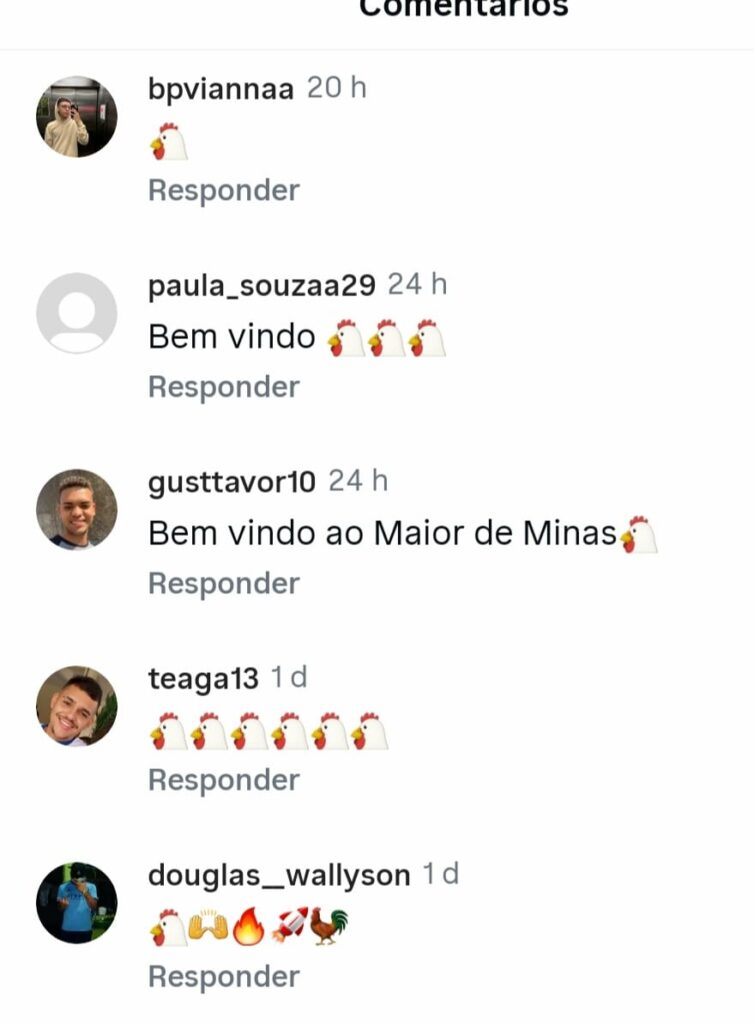Reply to paula_souzaa29's comment
The image size is (754, 1024).
[223, 387]
